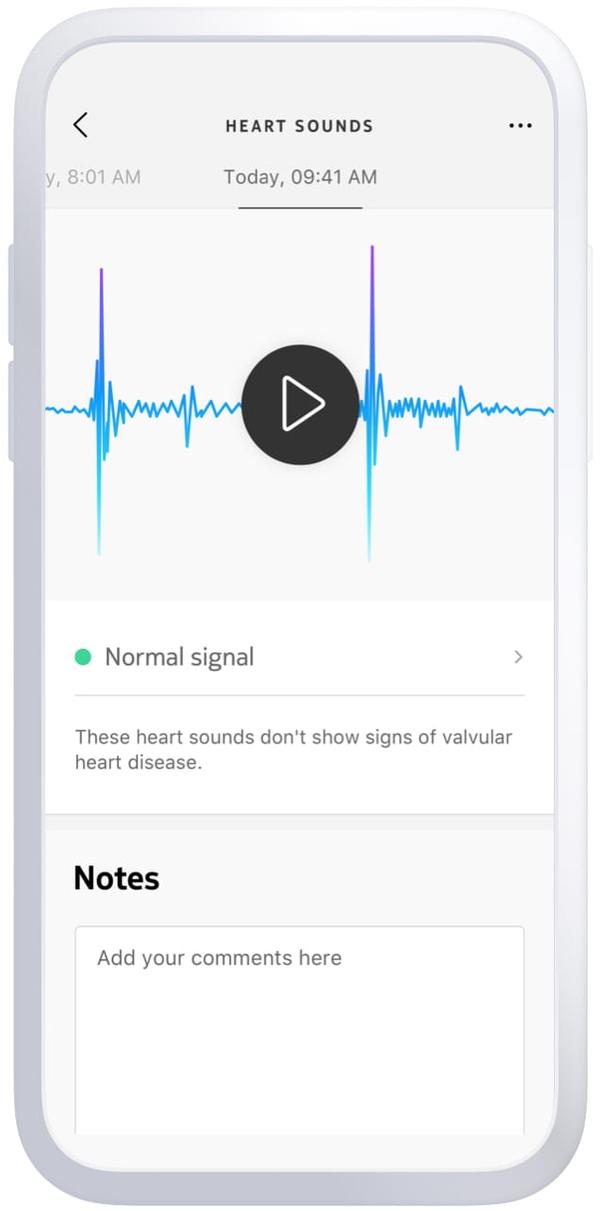Open the three-dot overflow menu

[520, 126]
